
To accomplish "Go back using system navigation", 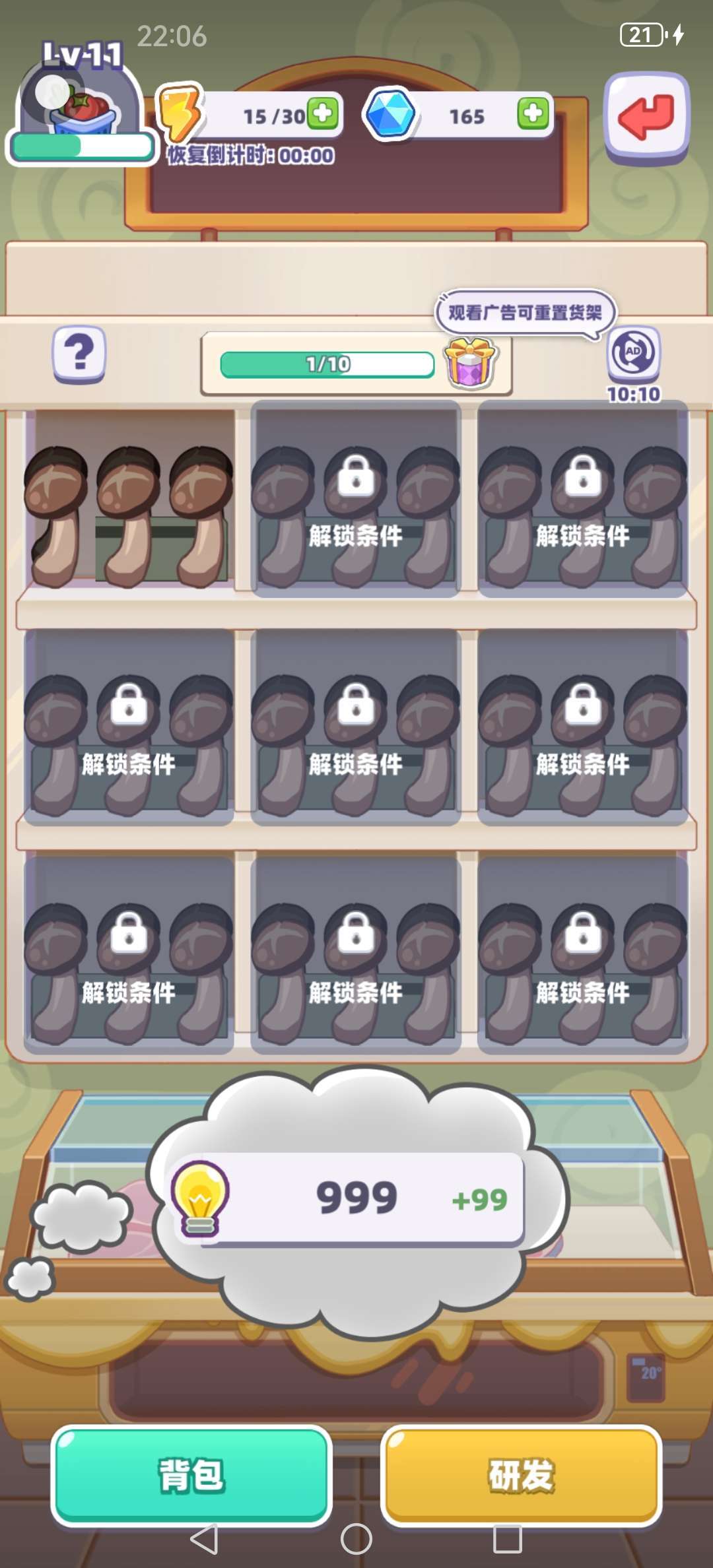I will point(204,1539).
